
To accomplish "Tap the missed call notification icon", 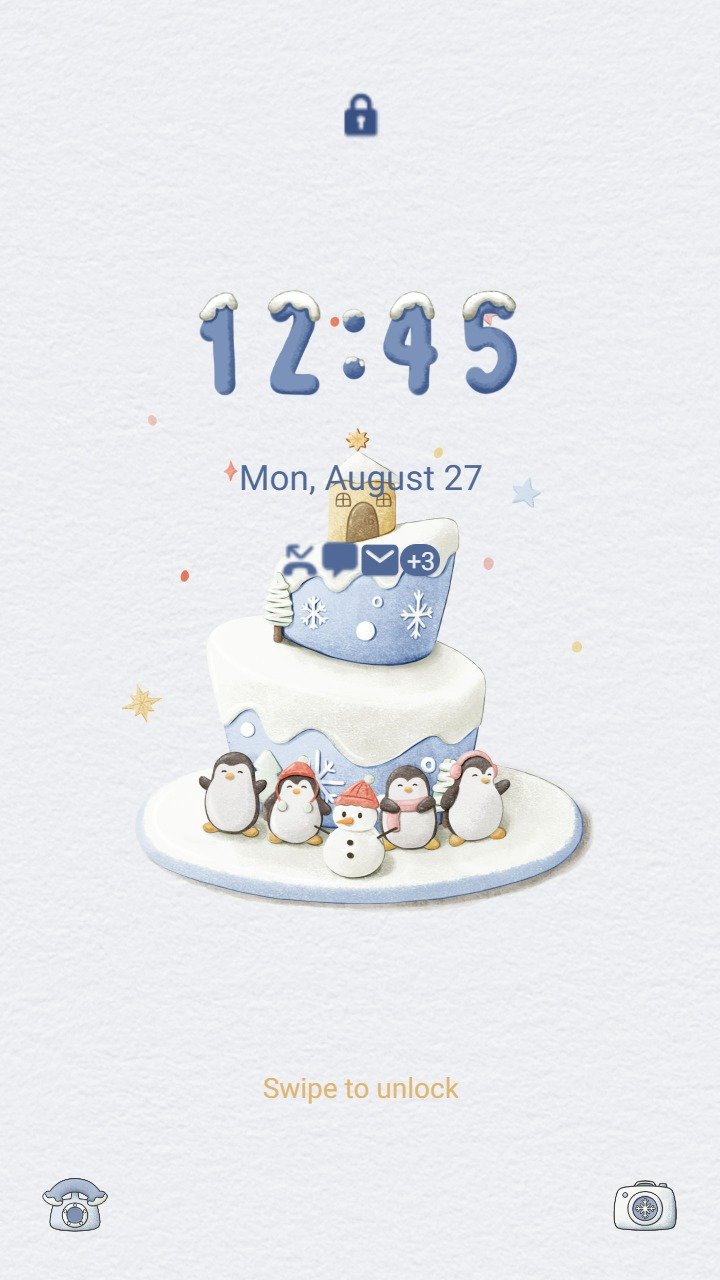I will pos(300,561).
